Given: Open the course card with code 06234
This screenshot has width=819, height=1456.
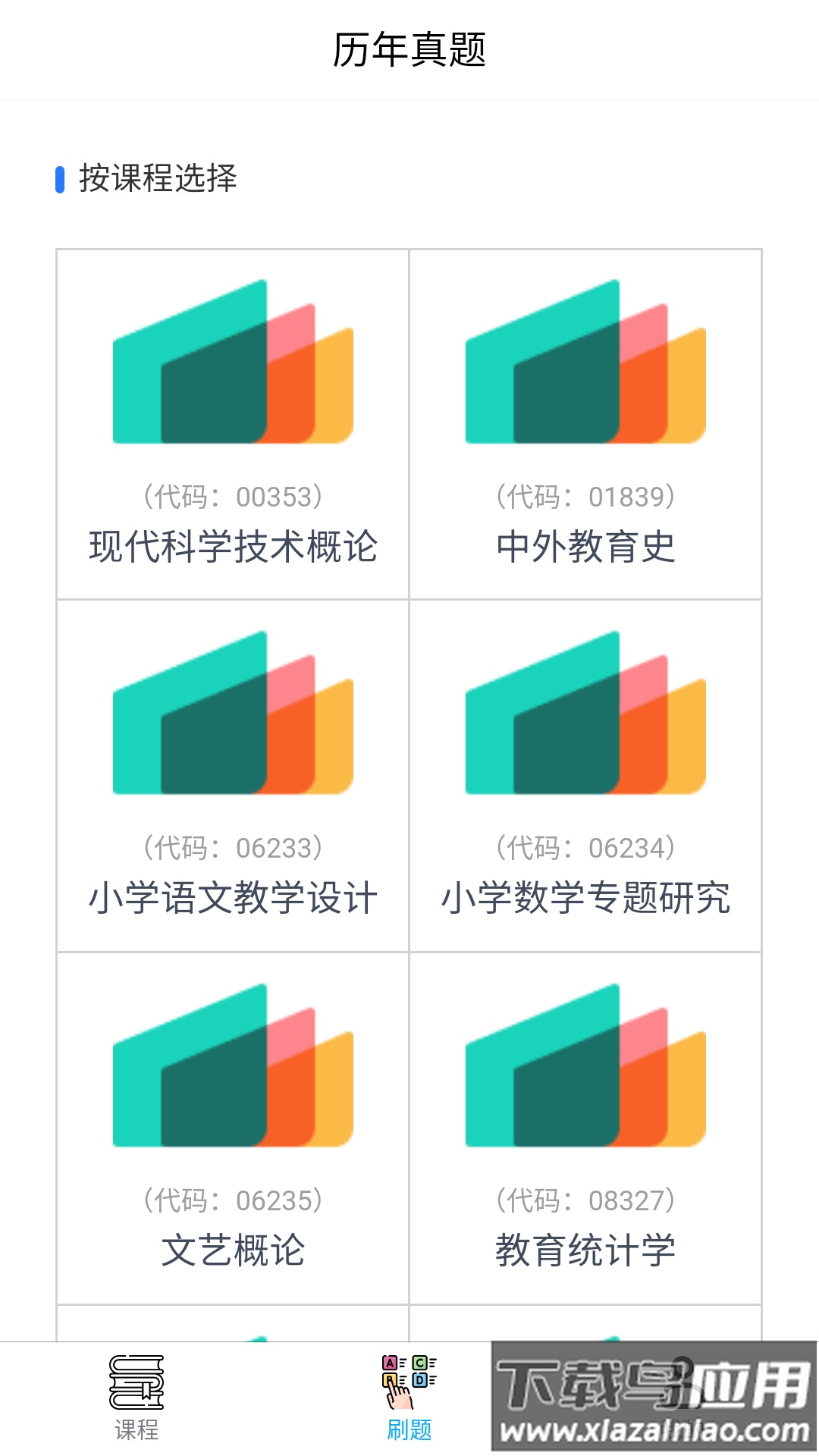Looking at the screenshot, I should coord(584,773).
